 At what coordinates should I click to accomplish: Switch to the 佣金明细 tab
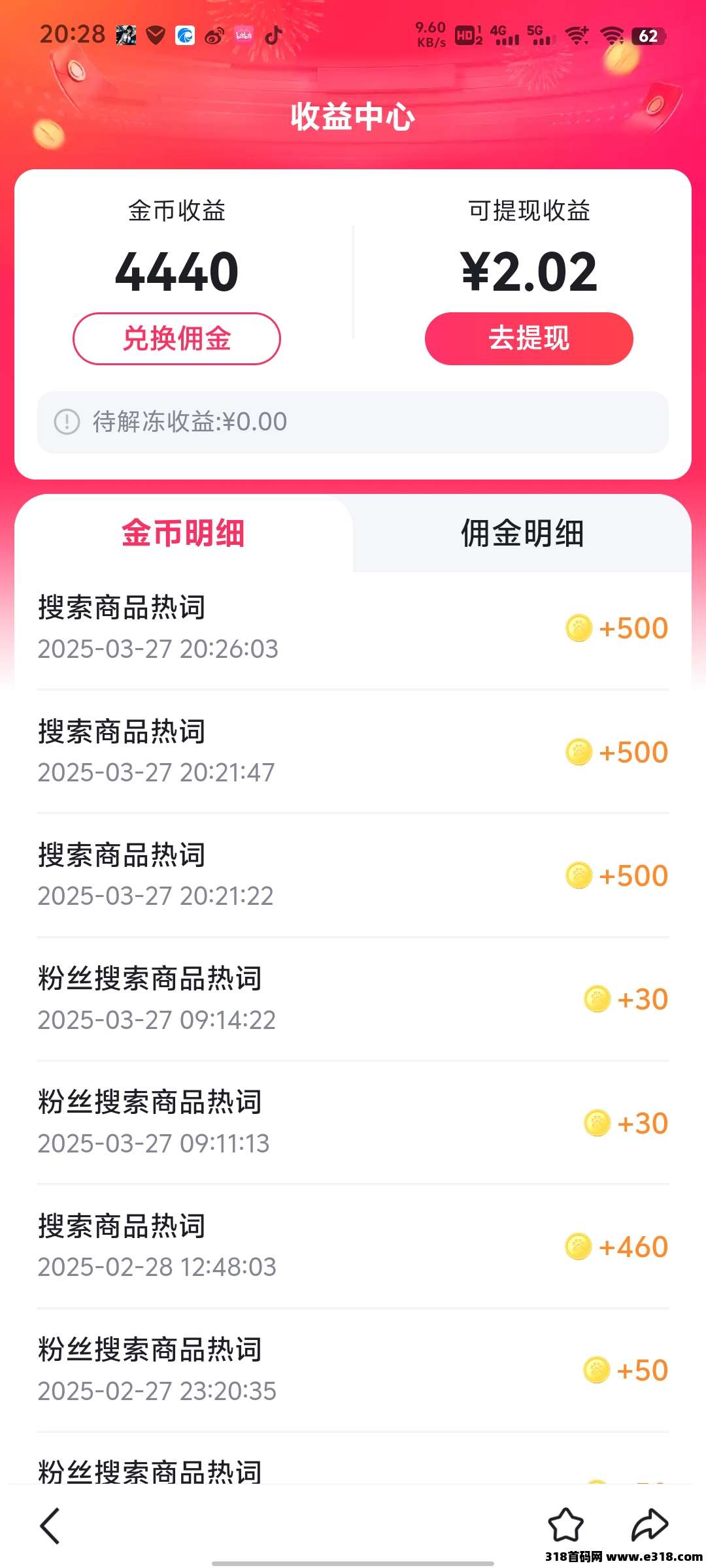[523, 533]
